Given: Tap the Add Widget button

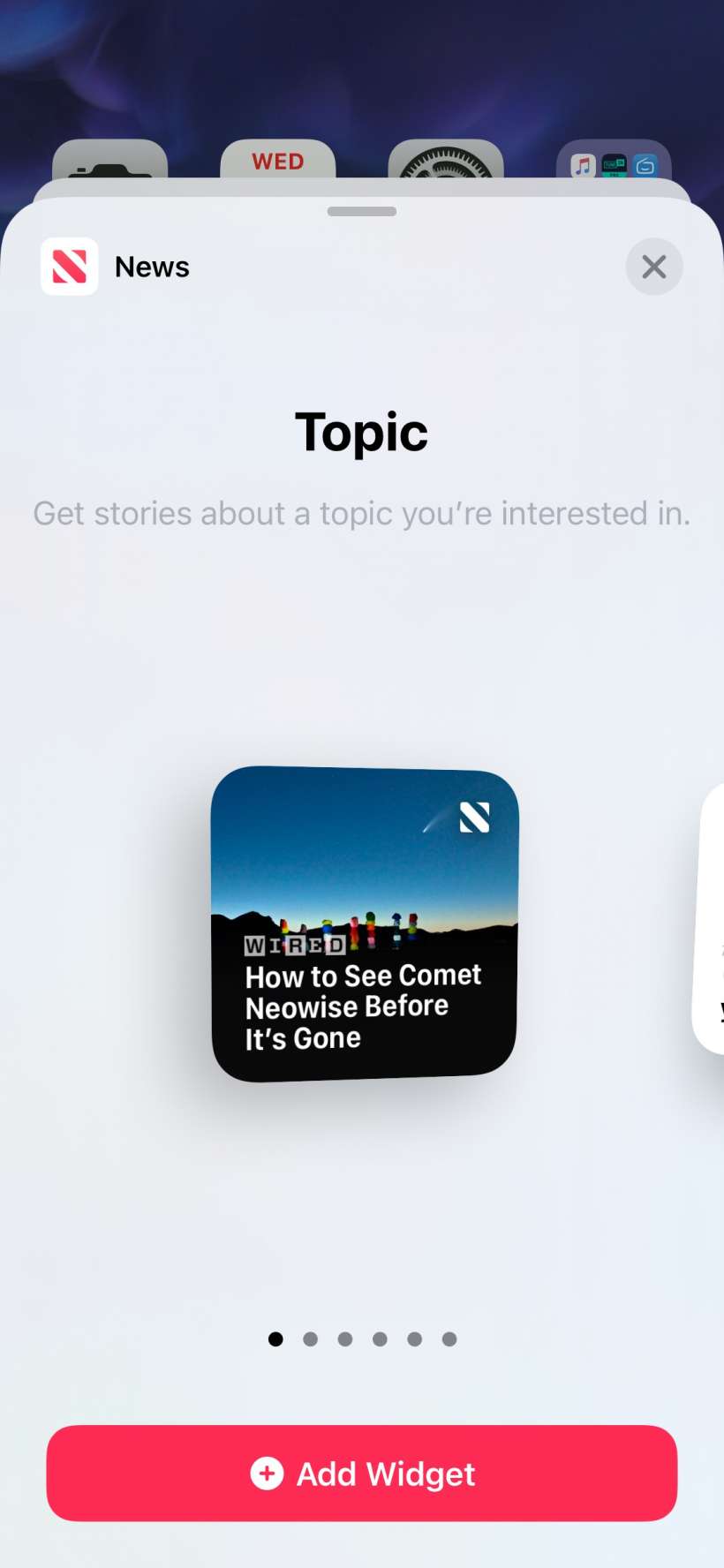Looking at the screenshot, I should click(x=362, y=1474).
